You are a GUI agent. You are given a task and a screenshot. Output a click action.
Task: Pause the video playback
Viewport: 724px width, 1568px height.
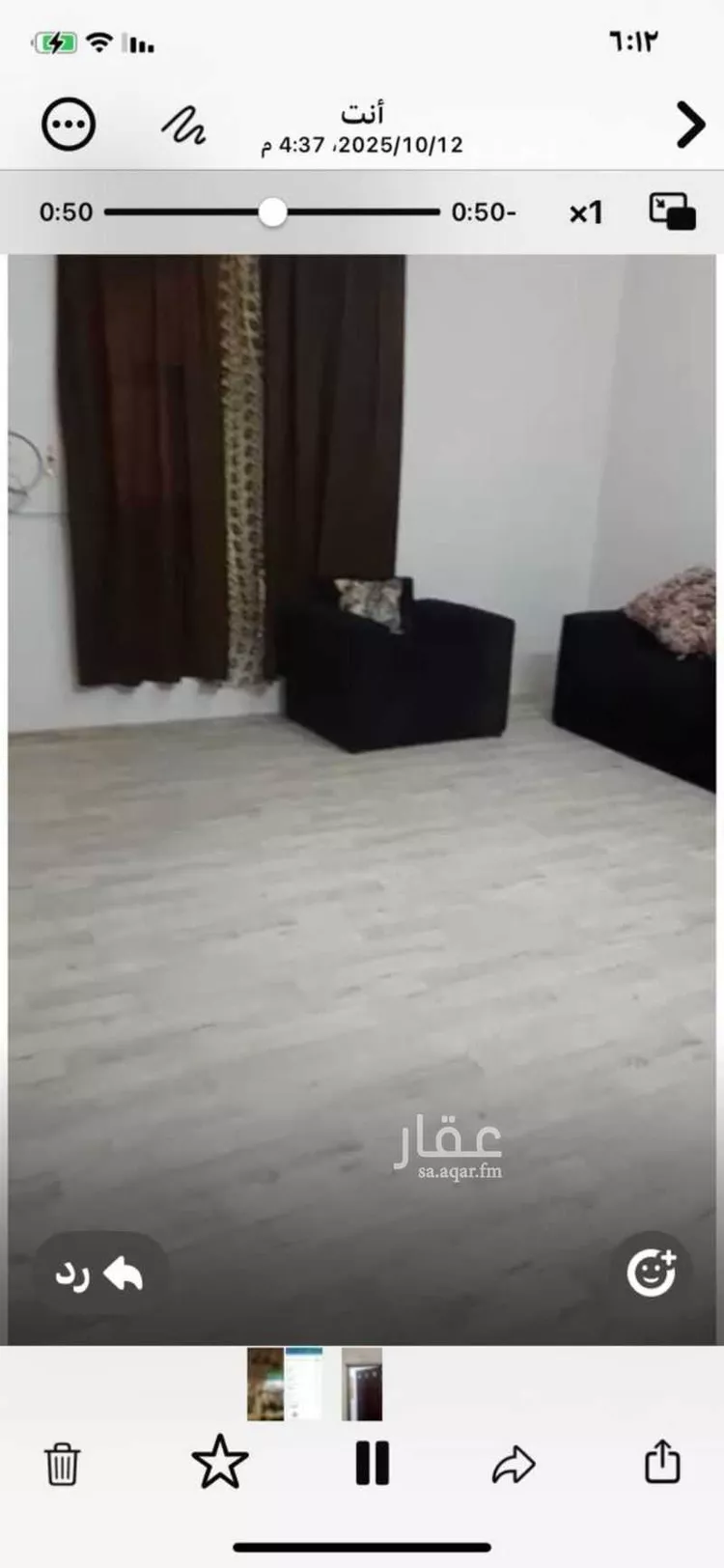pos(372,1463)
